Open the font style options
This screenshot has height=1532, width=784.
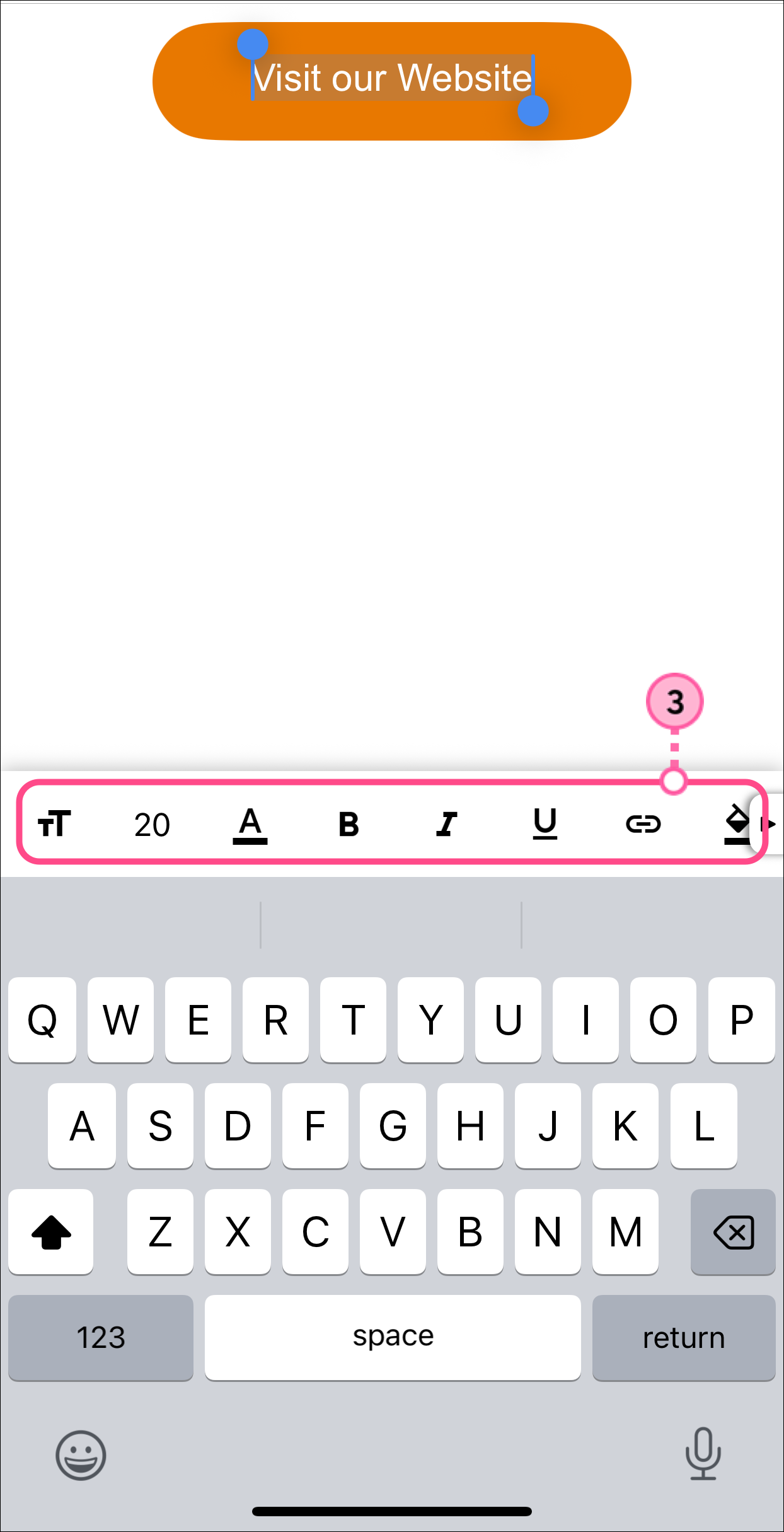[x=54, y=823]
